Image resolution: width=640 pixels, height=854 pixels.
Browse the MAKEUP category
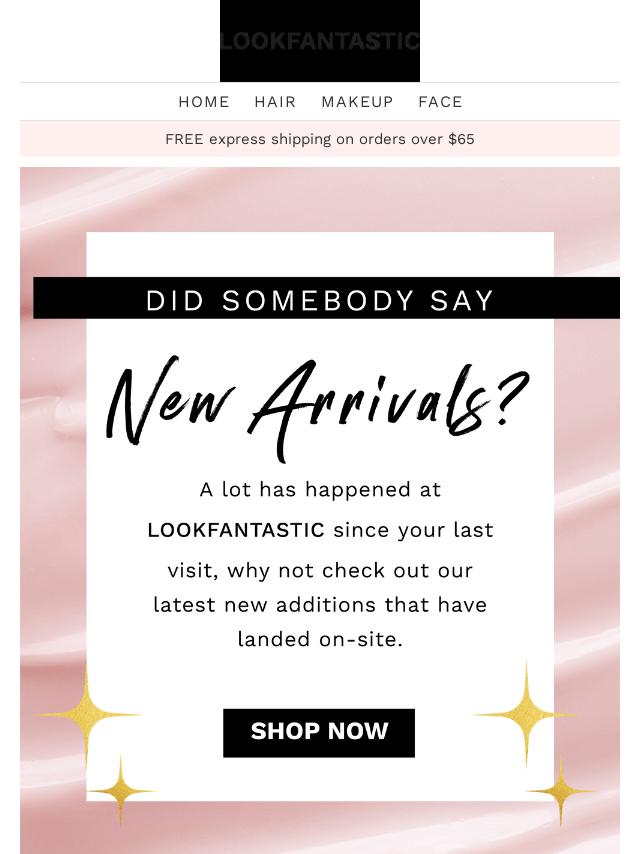[357, 102]
